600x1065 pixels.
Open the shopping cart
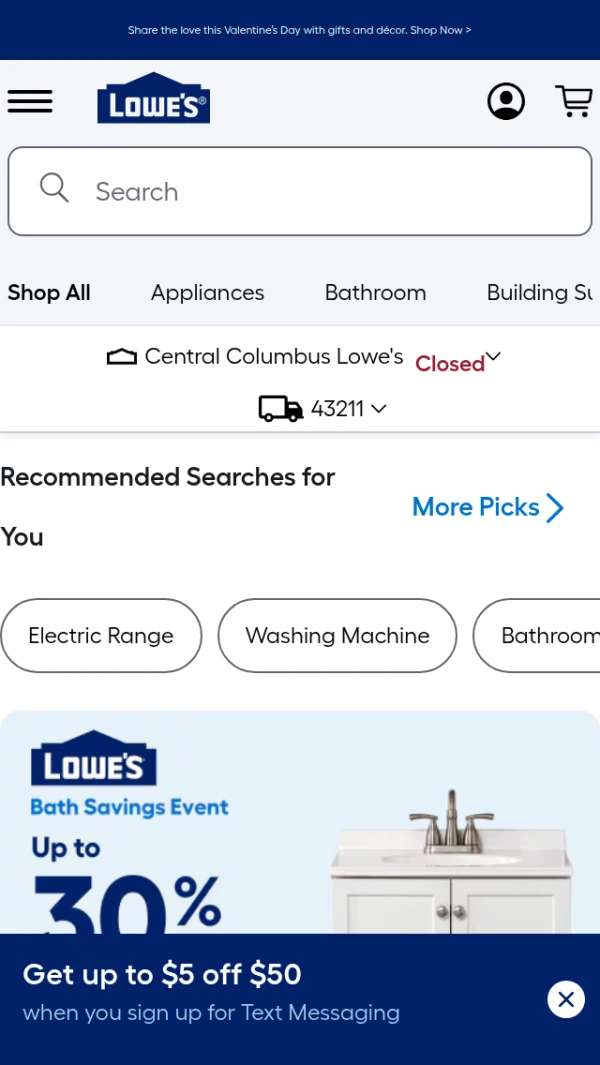[574, 101]
